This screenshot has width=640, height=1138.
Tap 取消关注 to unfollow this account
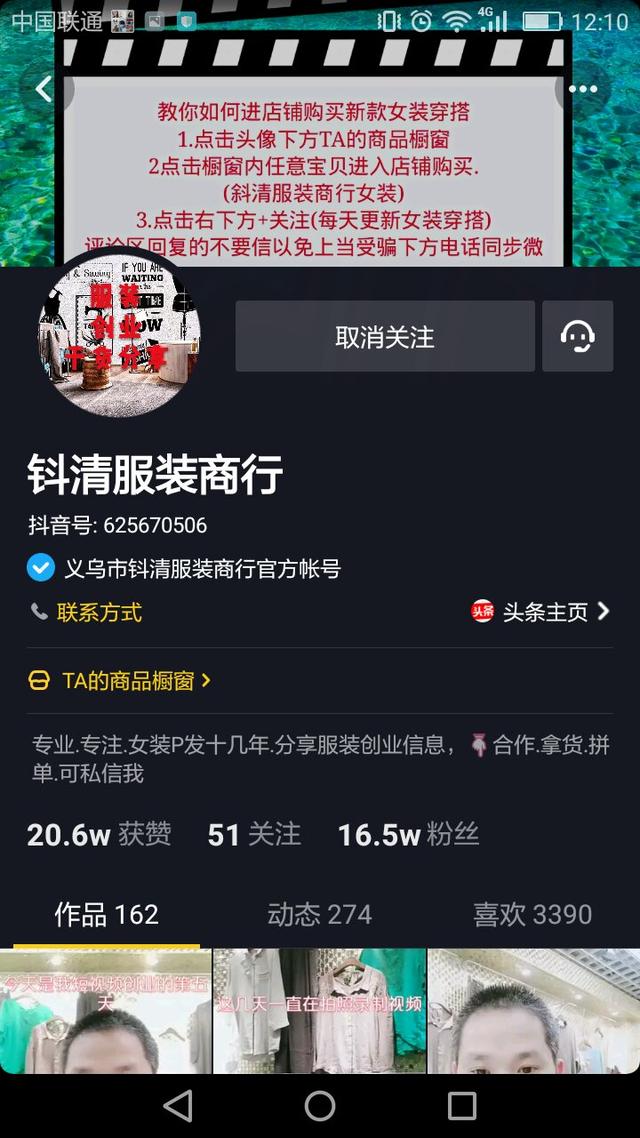pos(384,337)
